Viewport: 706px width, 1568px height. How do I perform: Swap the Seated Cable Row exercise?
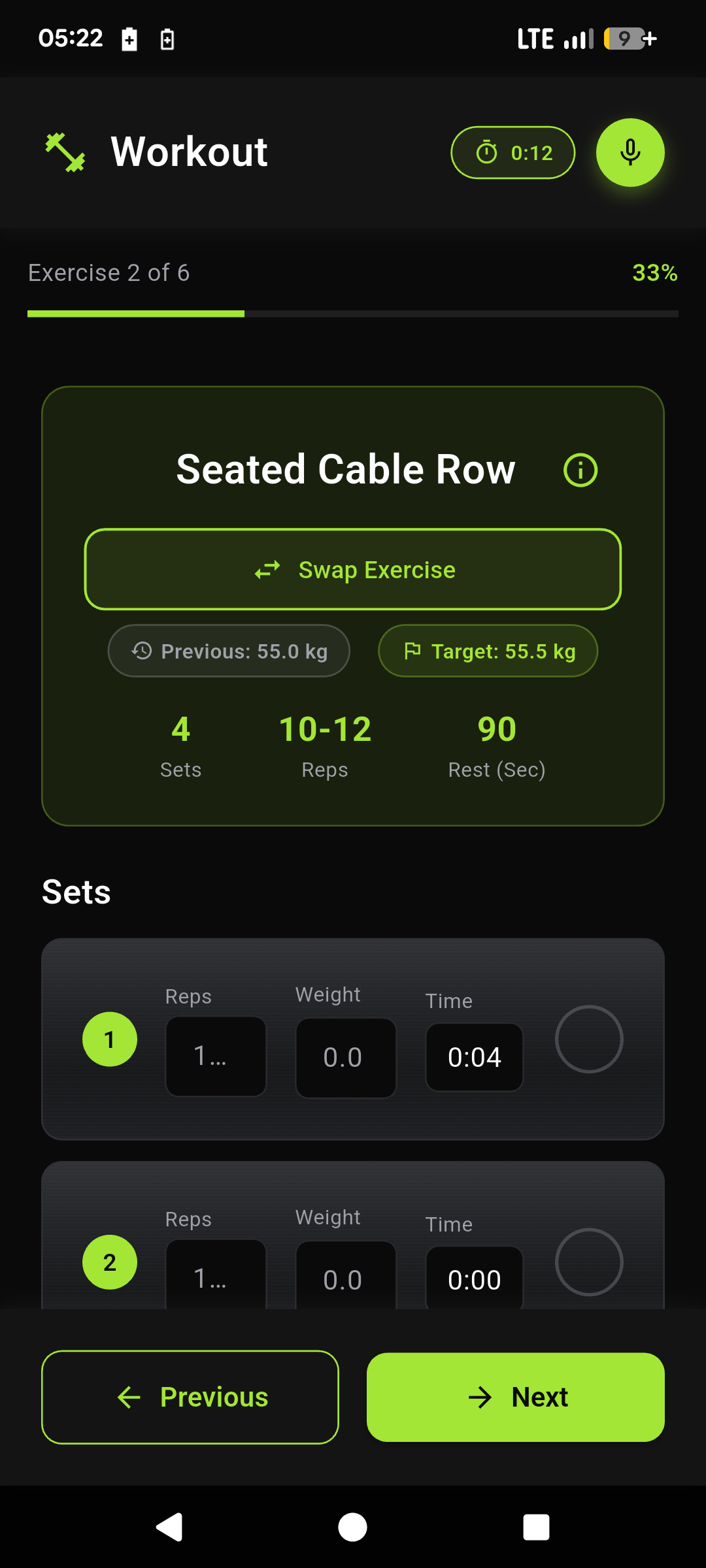pyautogui.click(x=353, y=569)
